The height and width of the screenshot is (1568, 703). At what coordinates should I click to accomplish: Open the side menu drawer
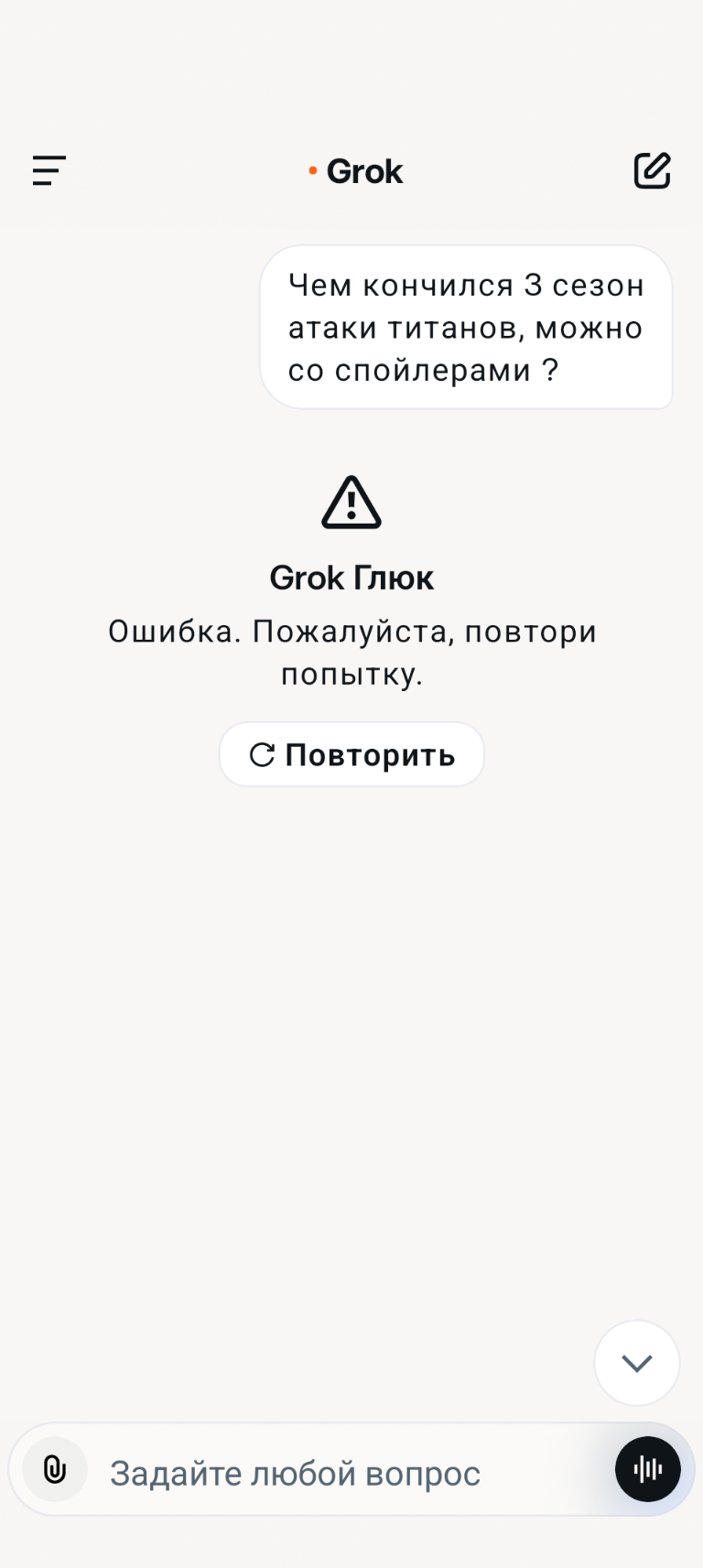pyautogui.click(x=49, y=171)
